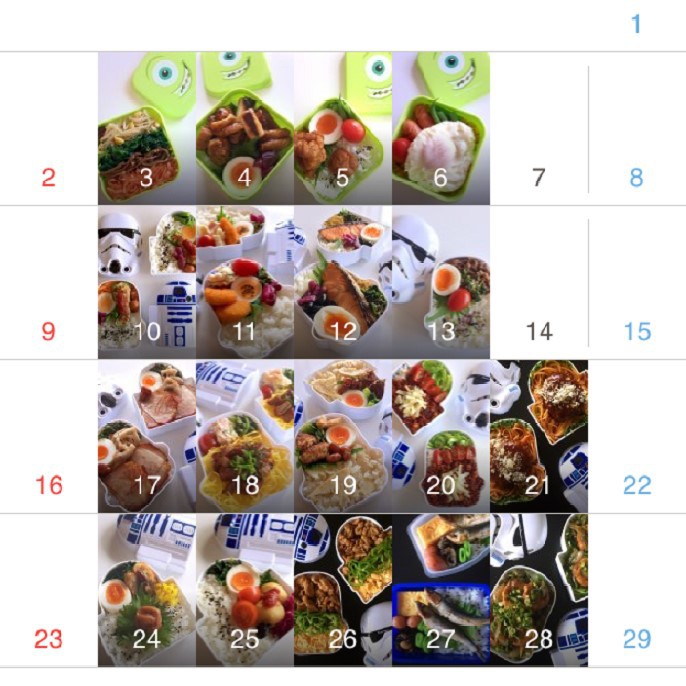The width and height of the screenshot is (686, 686).
Task: View the photo on day 19
Action: (x=343, y=436)
